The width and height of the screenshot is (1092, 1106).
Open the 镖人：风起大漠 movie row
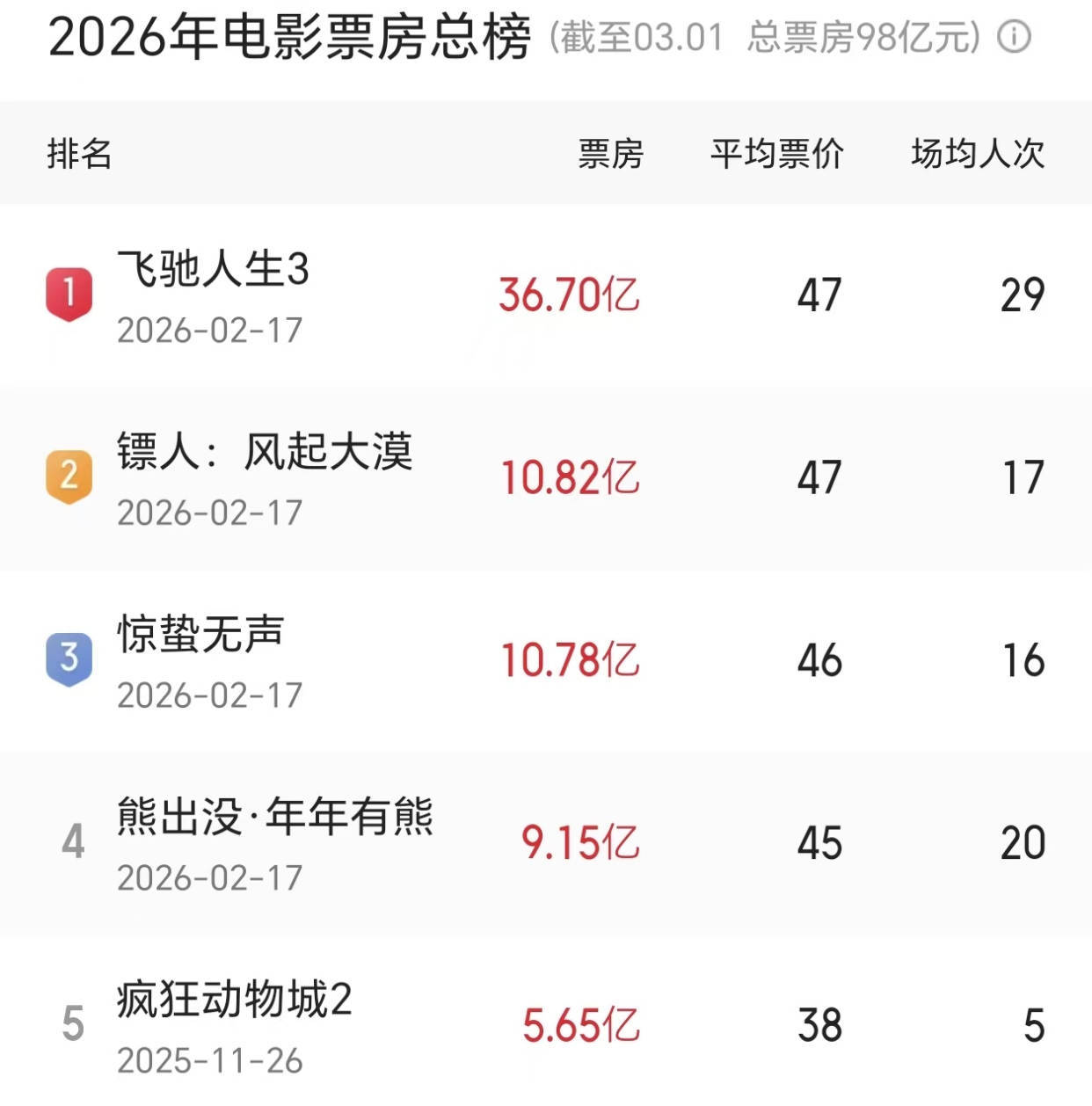pyautogui.click(x=264, y=453)
